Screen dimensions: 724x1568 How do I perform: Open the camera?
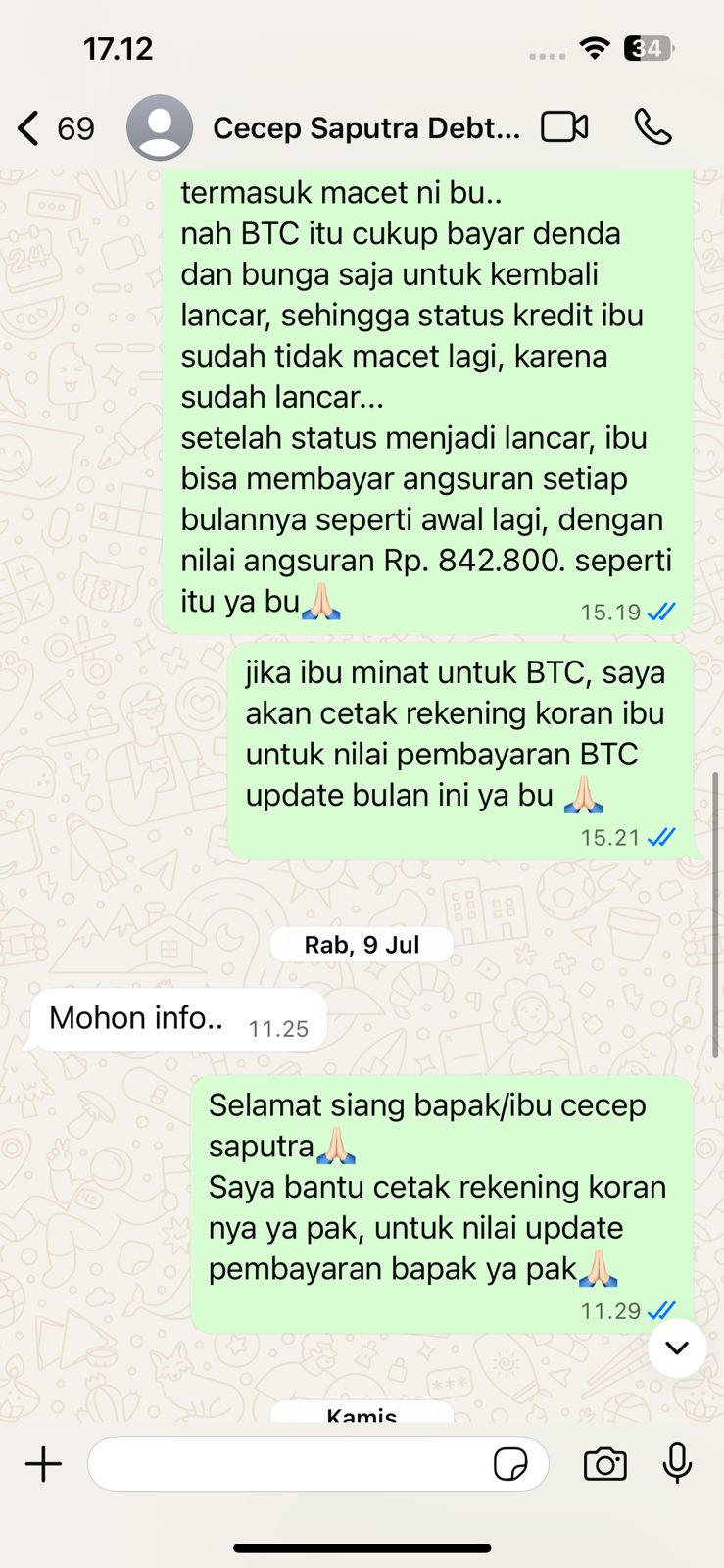604,1464
